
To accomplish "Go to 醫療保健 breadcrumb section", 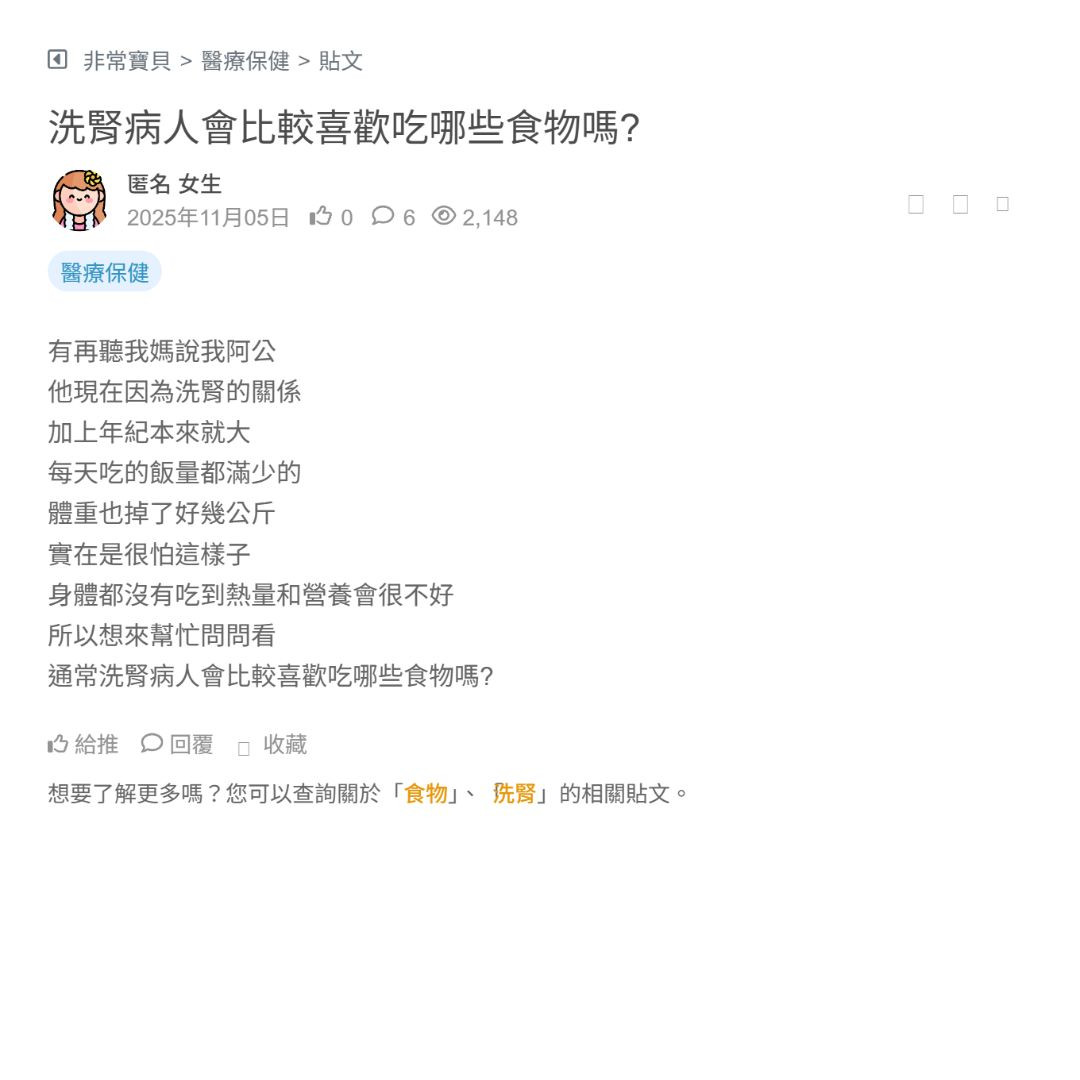I will 245,61.
